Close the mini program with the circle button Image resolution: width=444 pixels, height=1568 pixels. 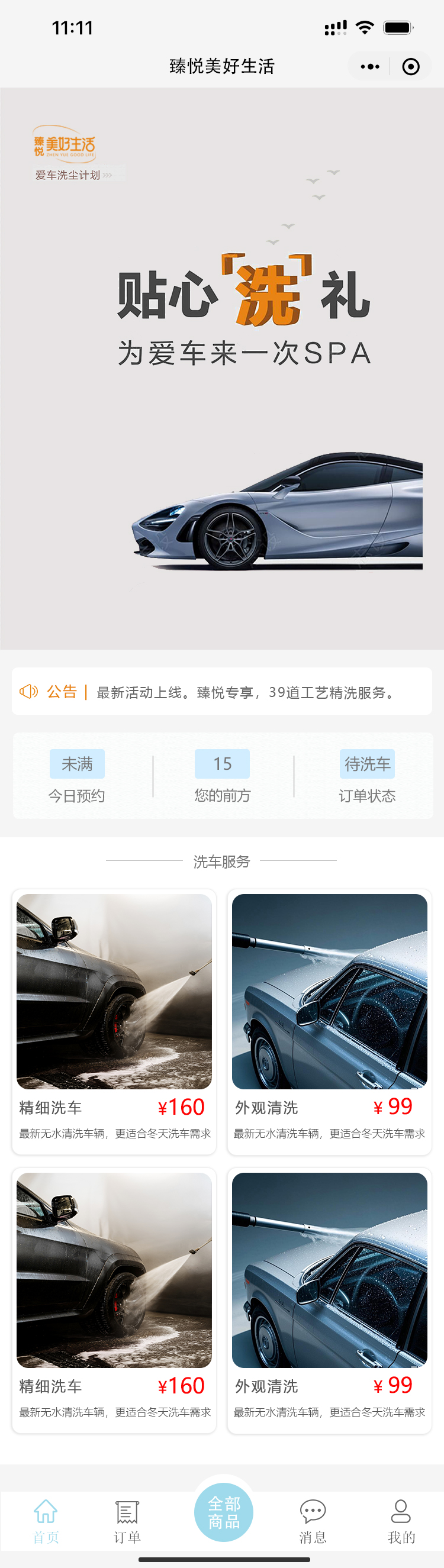(x=411, y=66)
